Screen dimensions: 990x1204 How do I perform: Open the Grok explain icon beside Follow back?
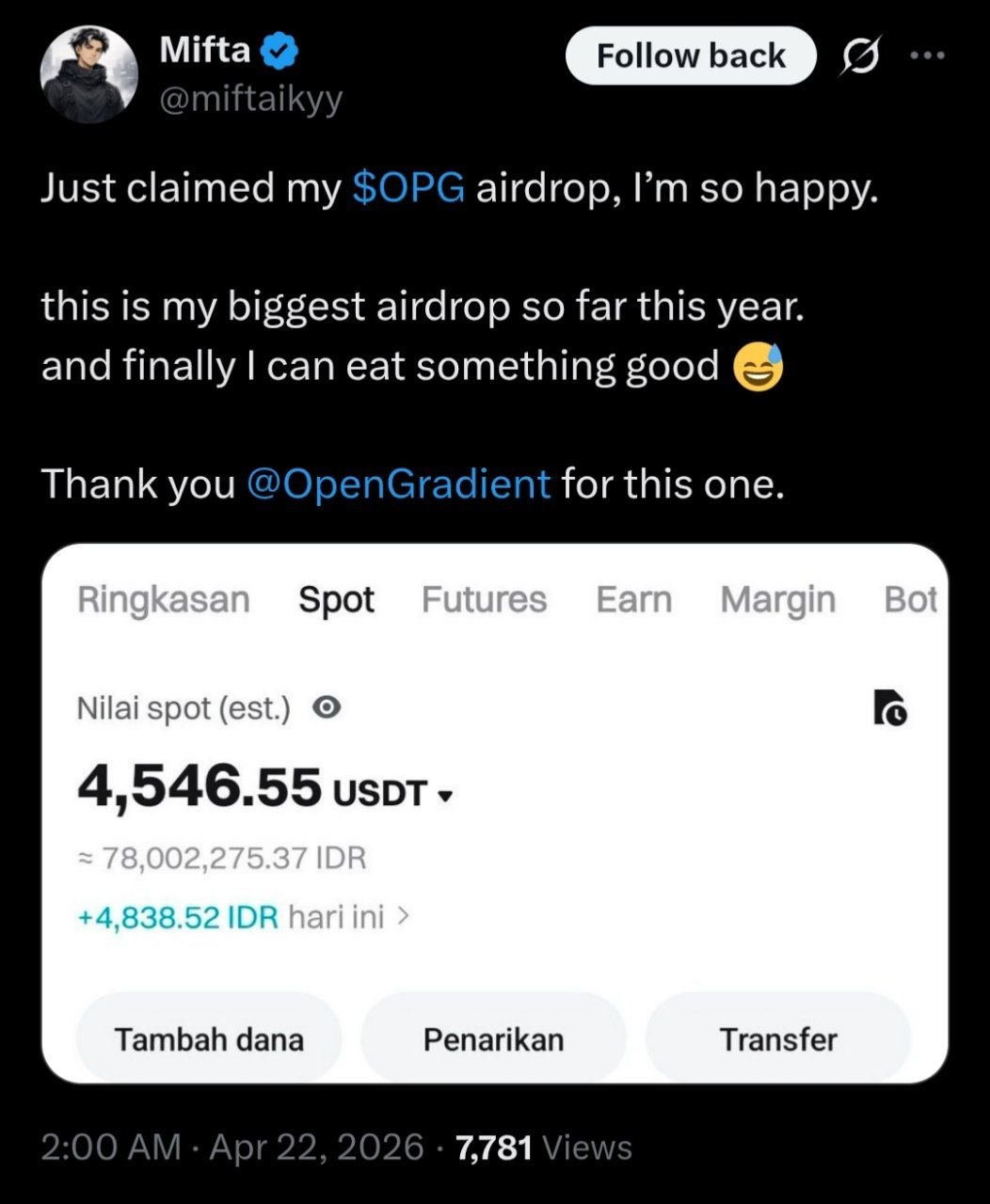tap(858, 56)
